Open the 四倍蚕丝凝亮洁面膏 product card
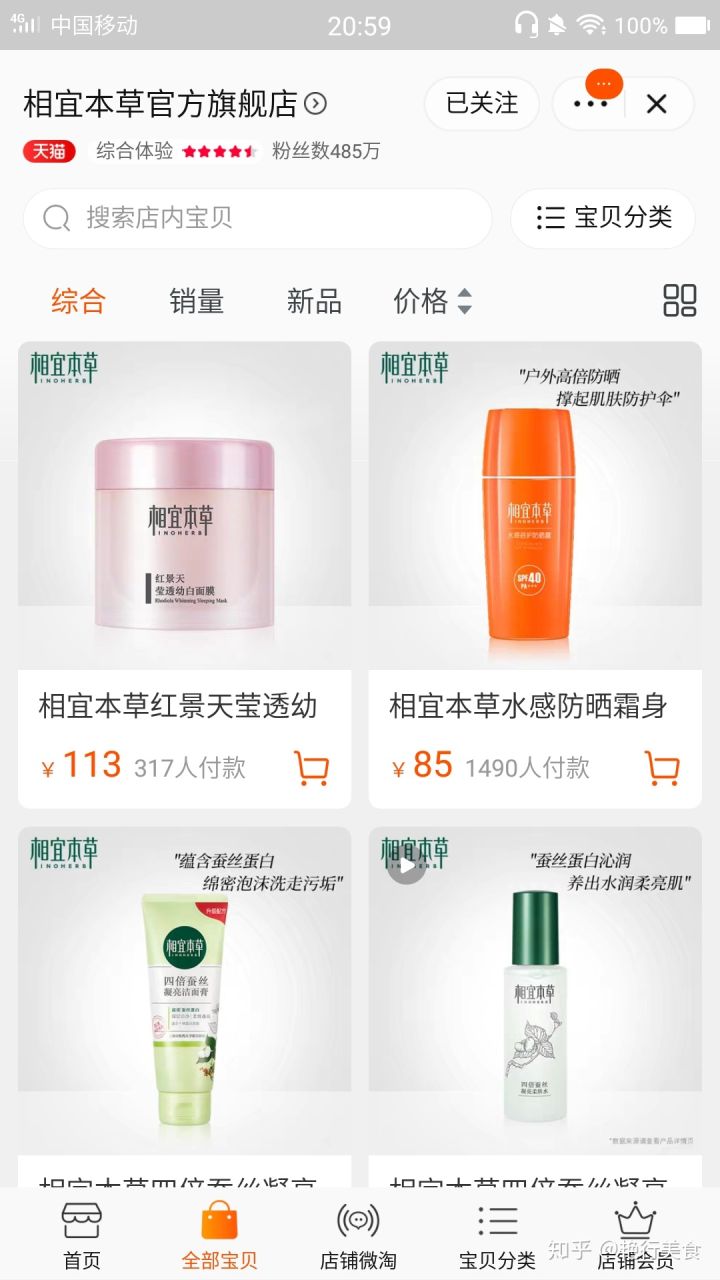The image size is (720, 1280). point(184,990)
